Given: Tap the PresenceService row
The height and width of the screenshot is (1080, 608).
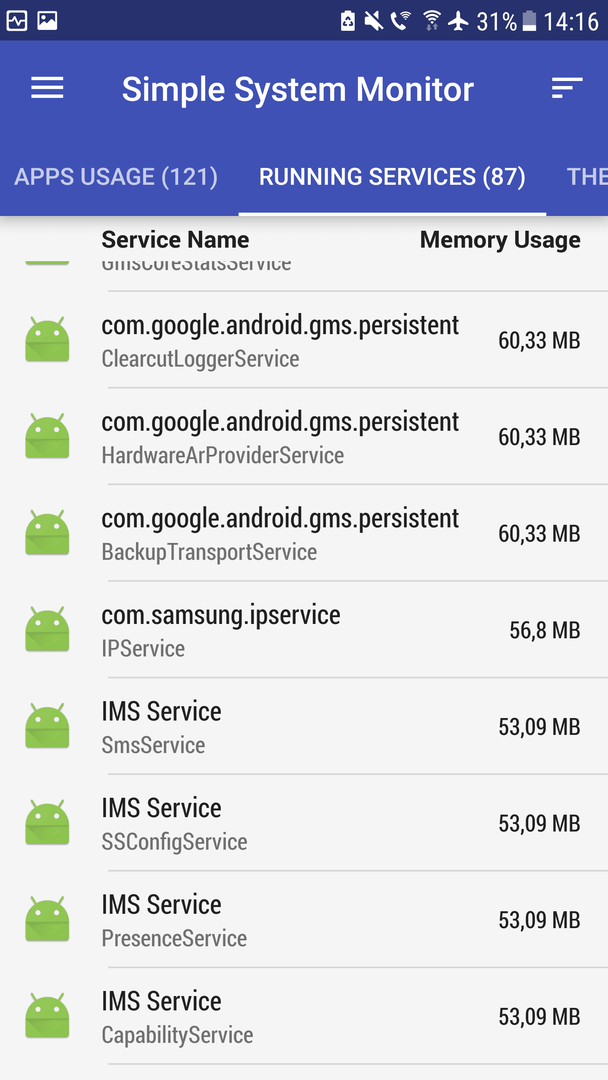Looking at the screenshot, I should click(304, 919).
